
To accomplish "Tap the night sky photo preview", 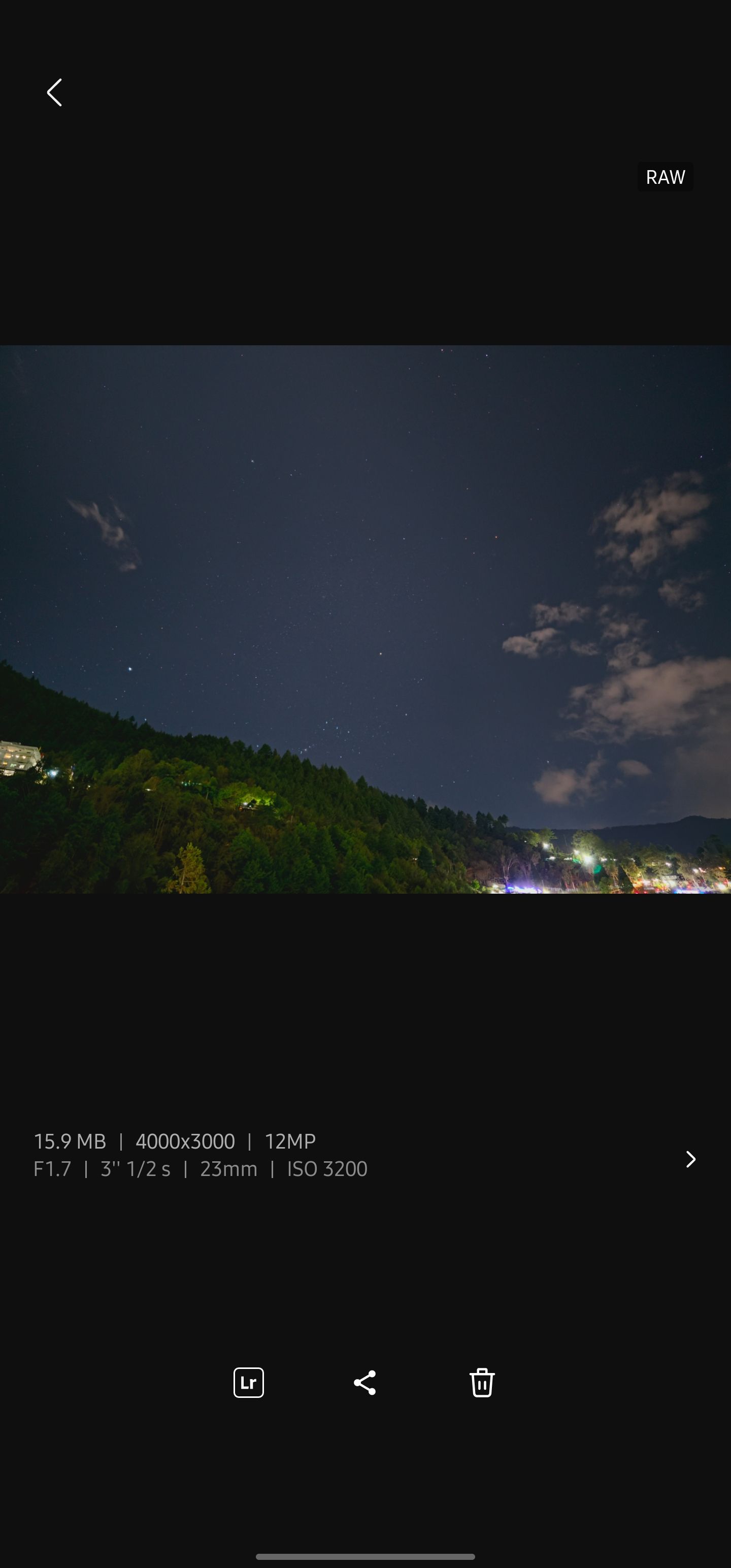I will point(365,619).
